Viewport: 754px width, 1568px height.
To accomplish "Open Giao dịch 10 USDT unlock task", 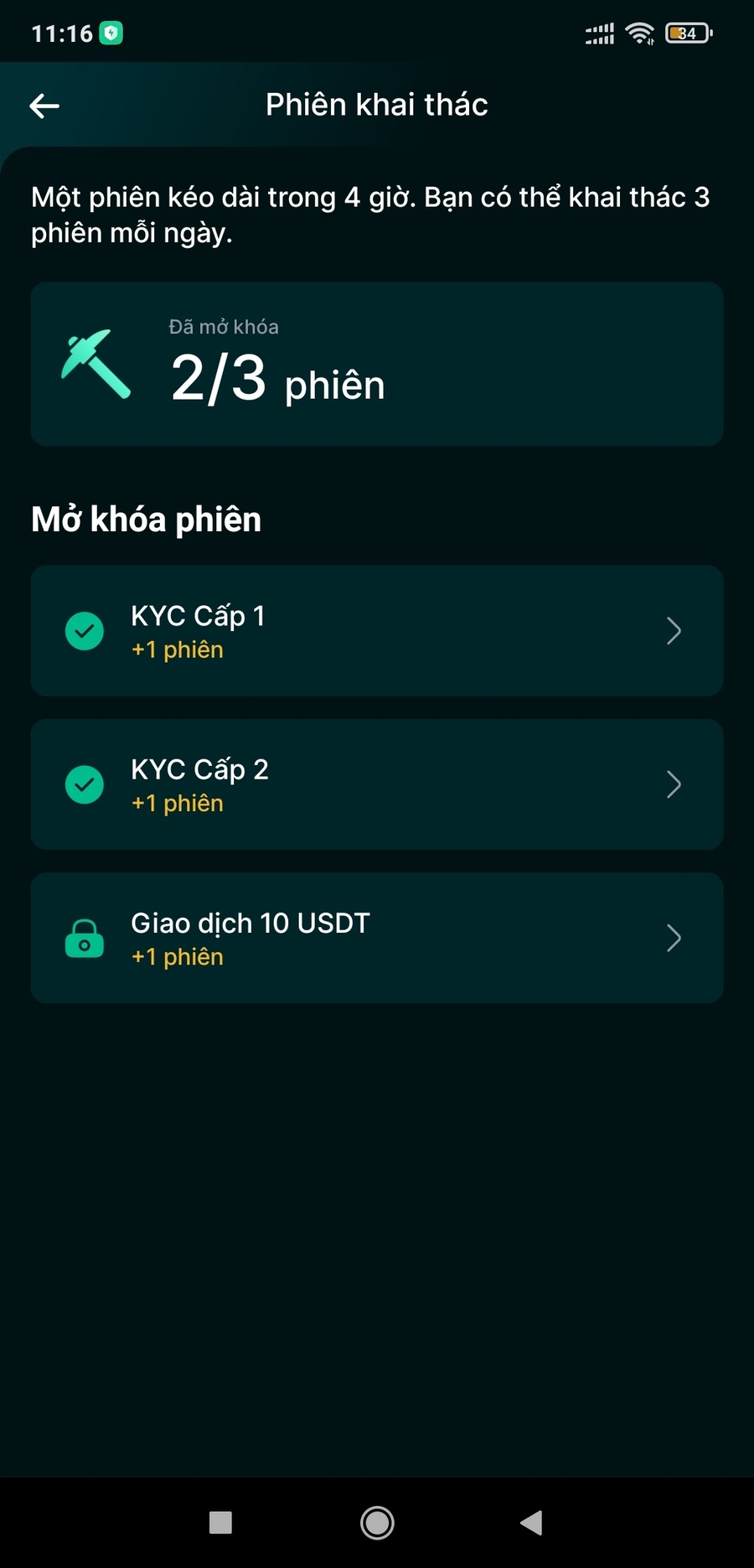I will [x=376, y=938].
